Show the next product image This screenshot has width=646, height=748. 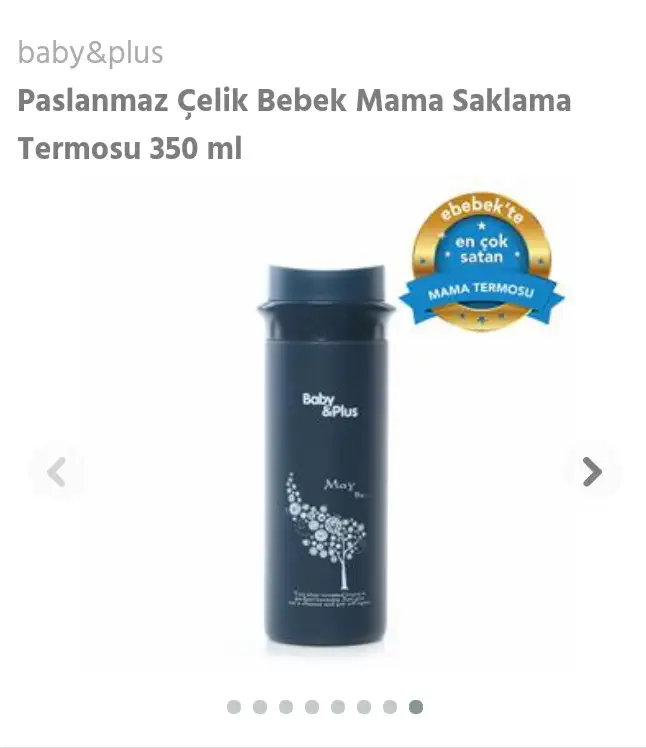coord(592,471)
